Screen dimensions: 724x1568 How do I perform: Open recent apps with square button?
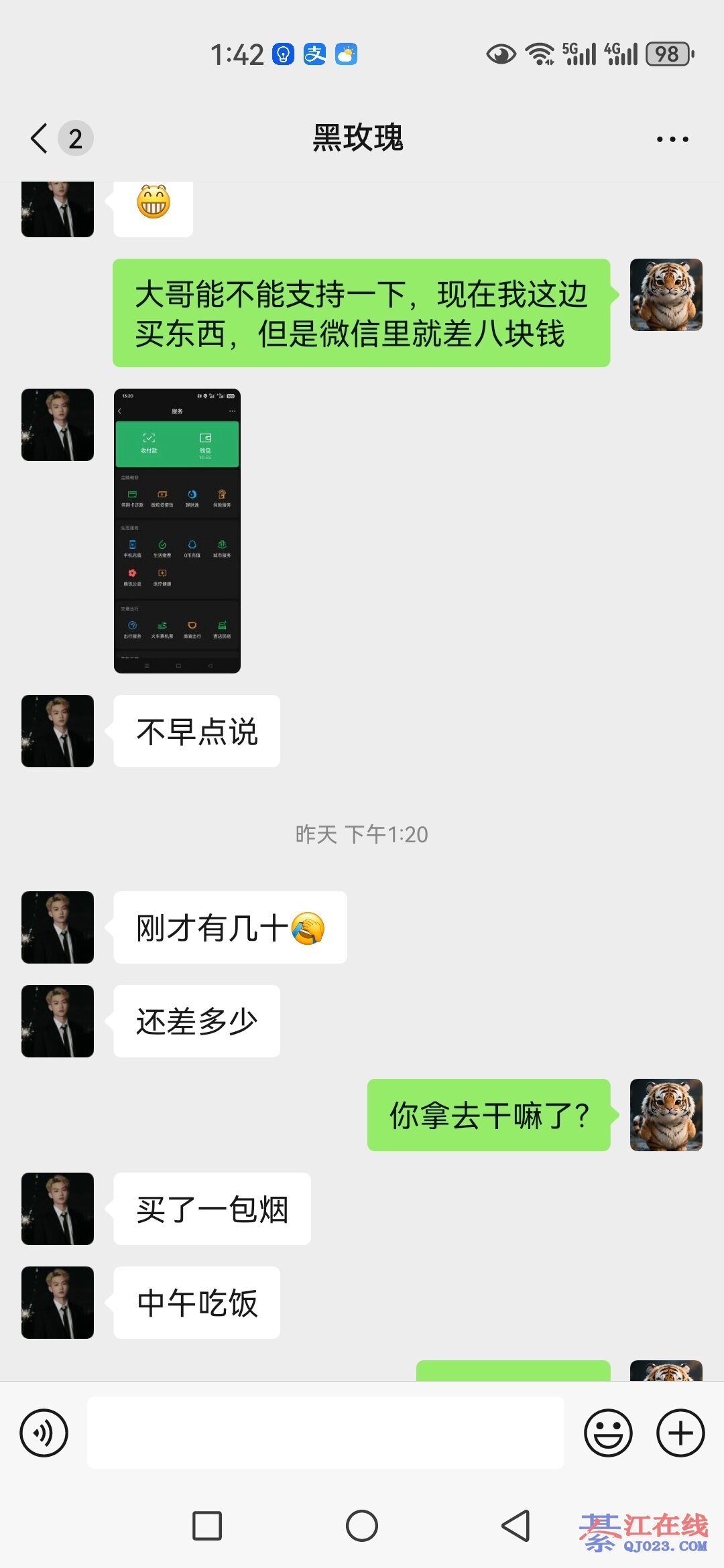tap(207, 1526)
